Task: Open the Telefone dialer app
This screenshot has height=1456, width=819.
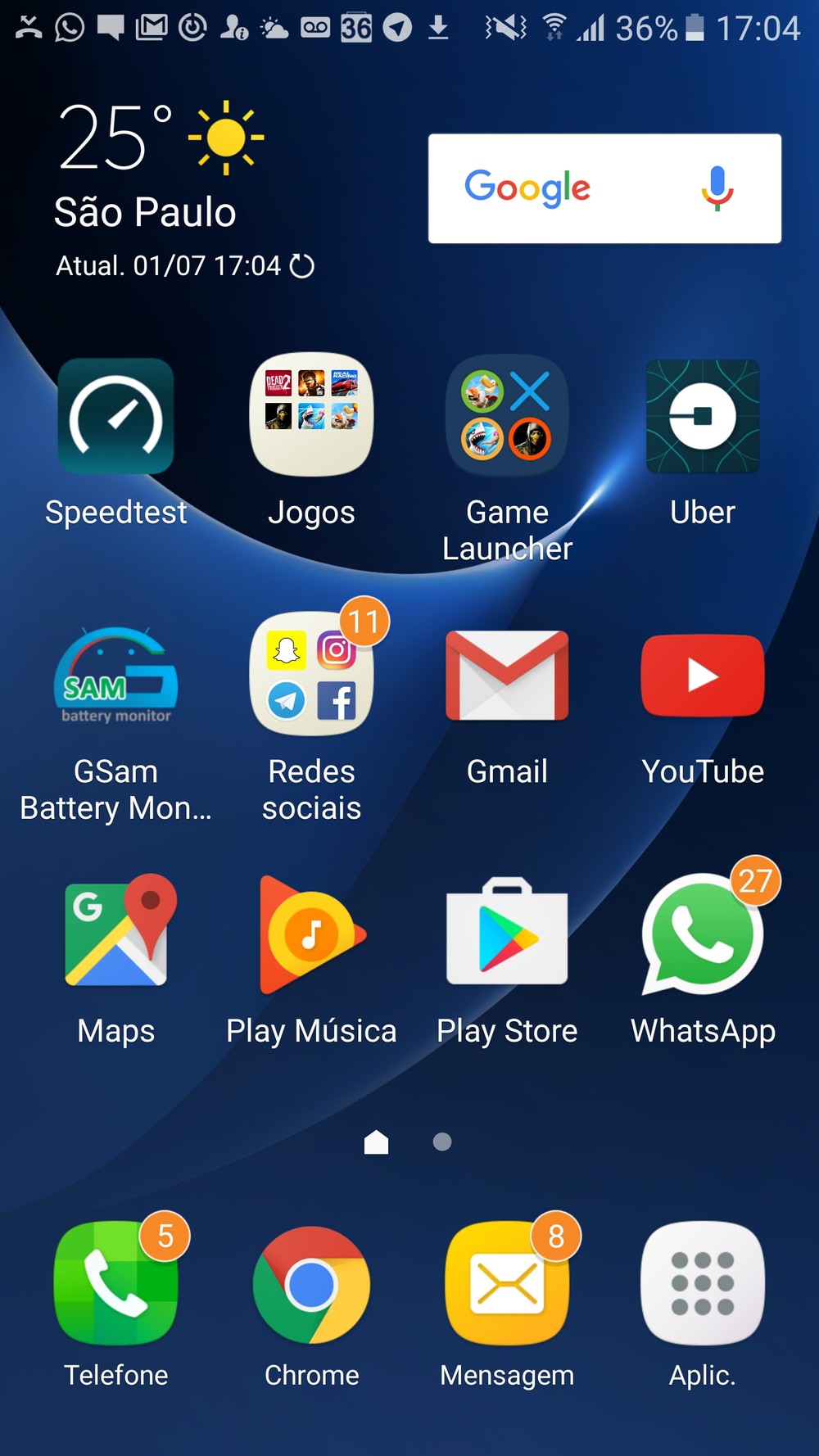Action: pyautogui.click(x=115, y=1283)
